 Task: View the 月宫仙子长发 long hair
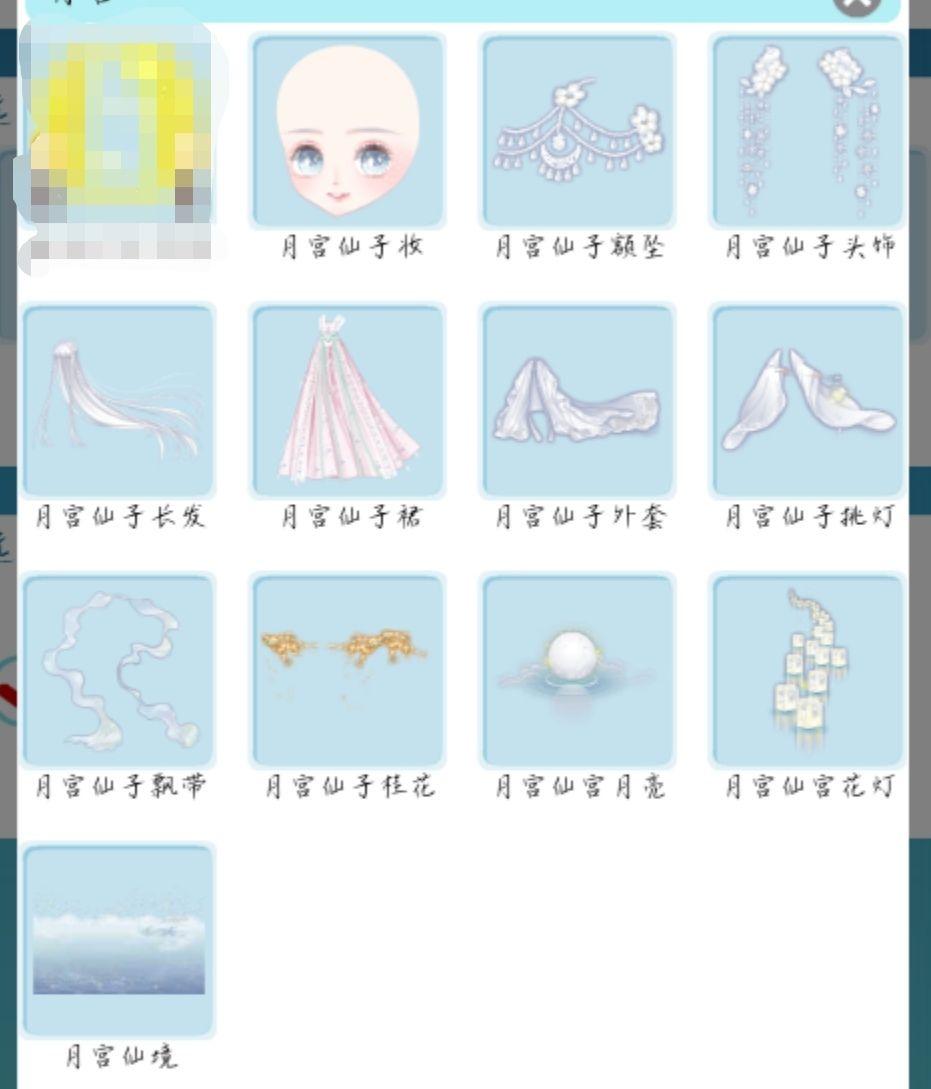tap(118, 400)
